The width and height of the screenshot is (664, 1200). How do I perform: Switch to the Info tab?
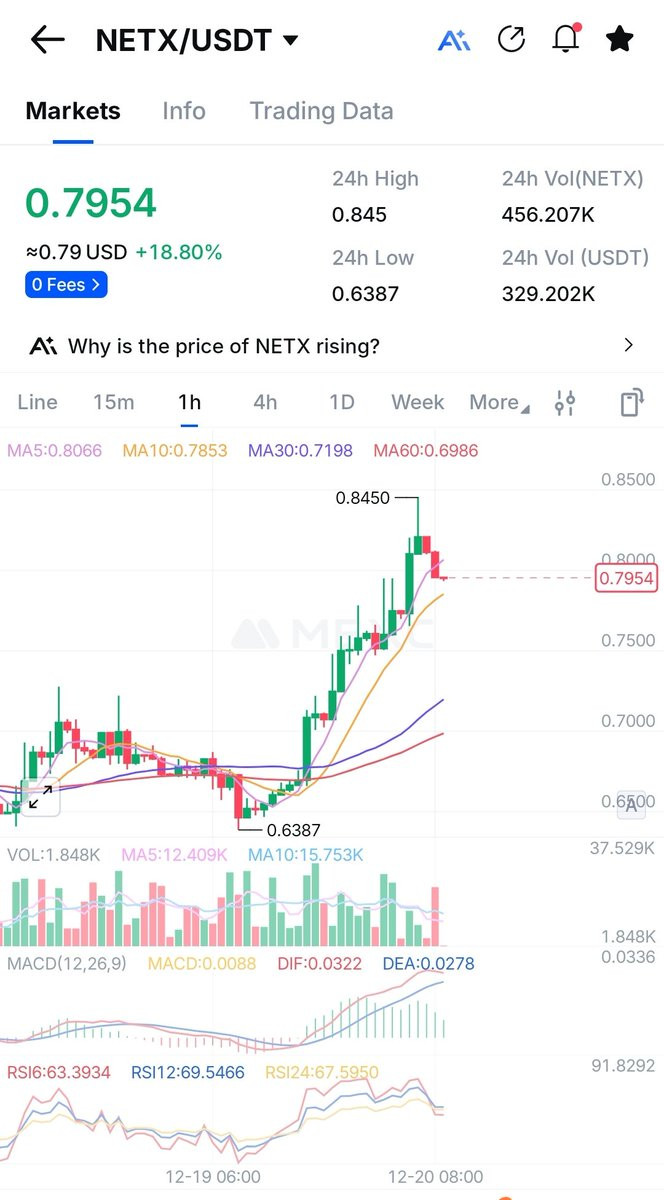184,111
